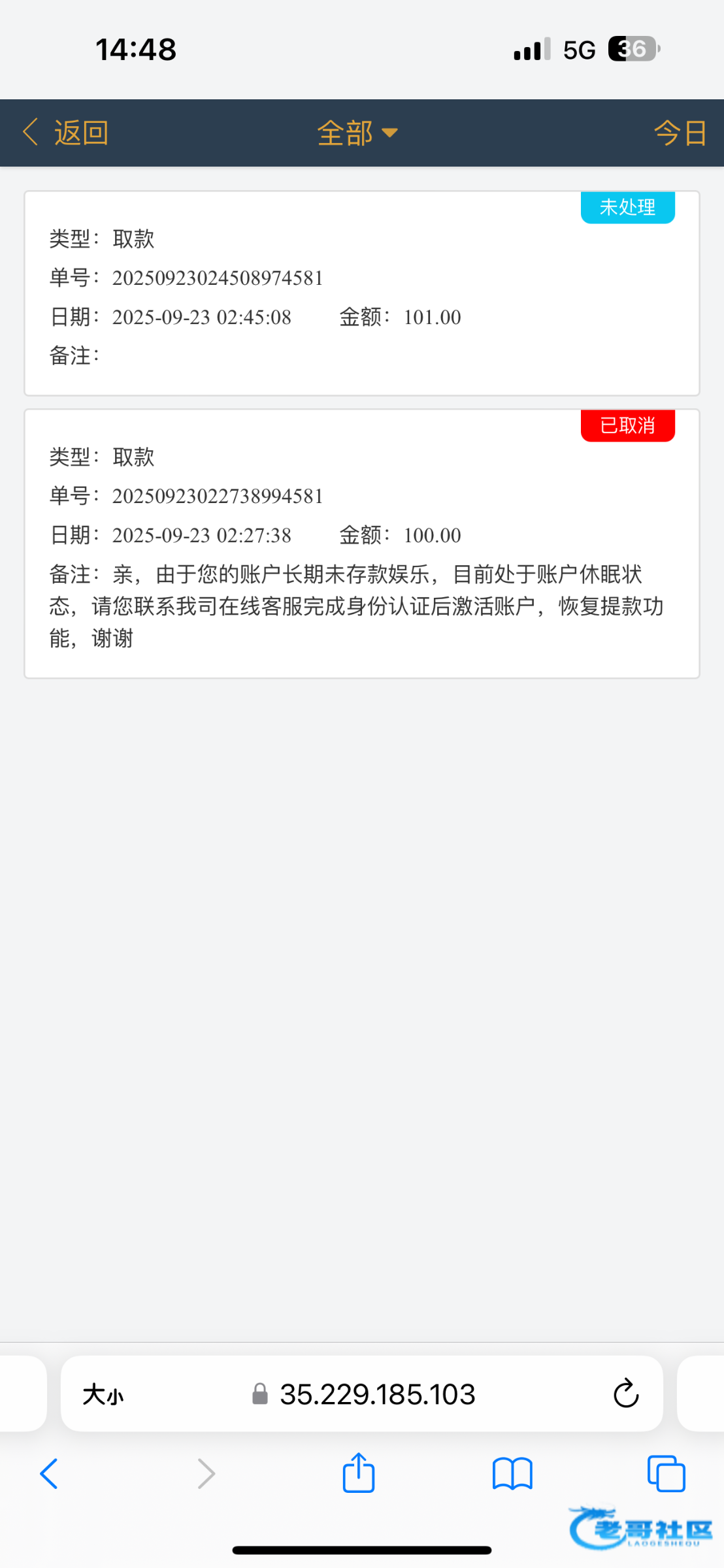Filter records by 今日
This screenshot has width=724, height=1568.
click(x=680, y=133)
